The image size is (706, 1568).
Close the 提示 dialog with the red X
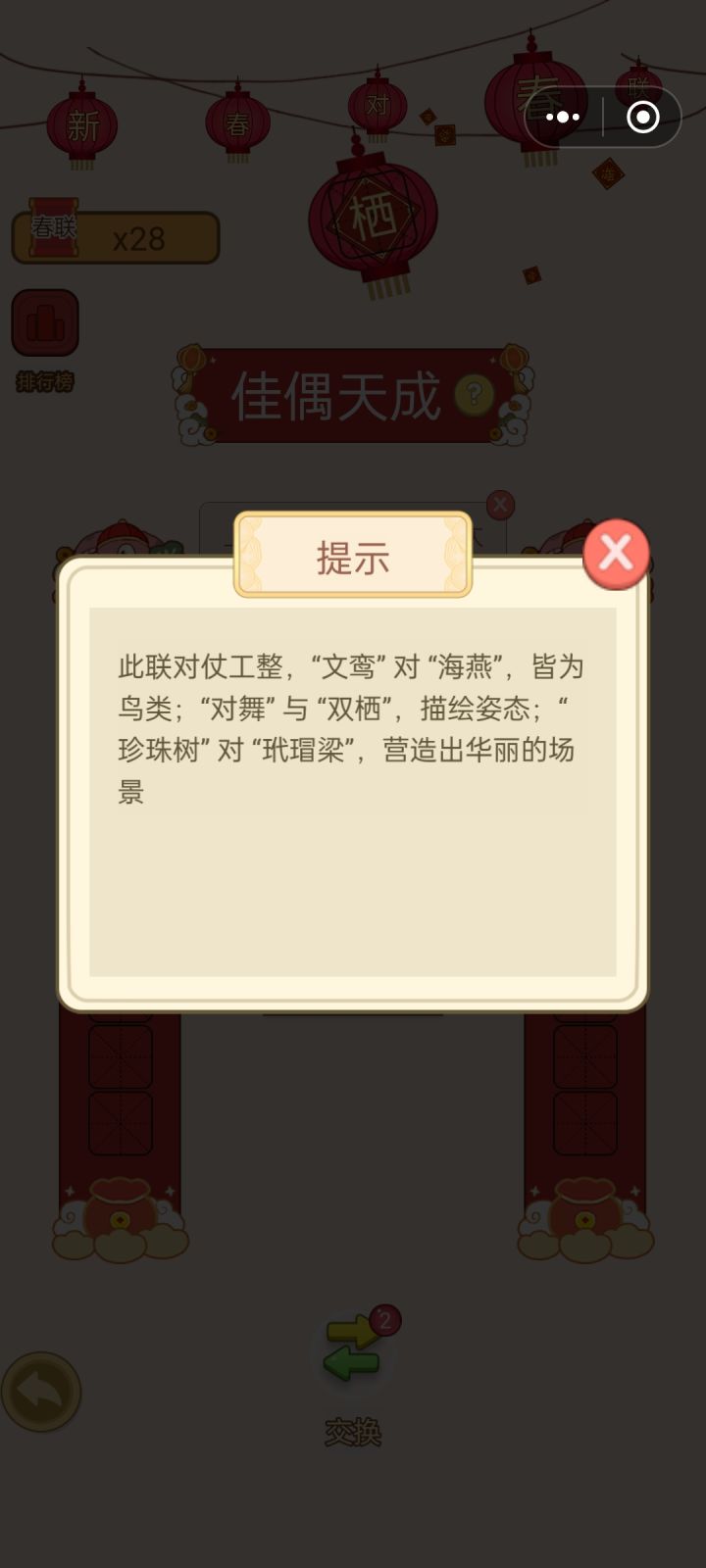pos(615,552)
